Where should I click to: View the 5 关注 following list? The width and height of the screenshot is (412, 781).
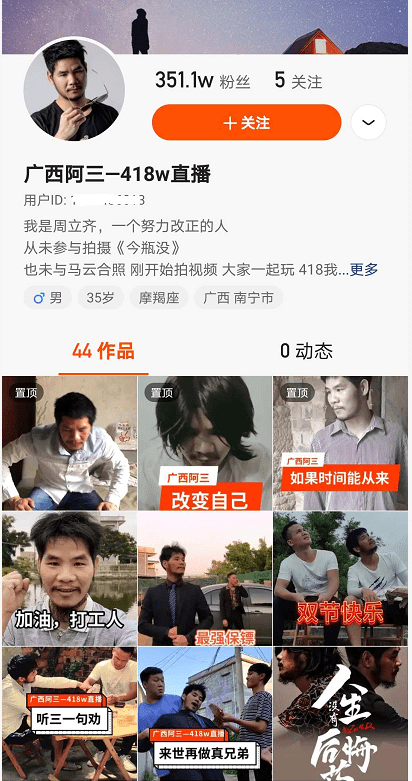298,80
